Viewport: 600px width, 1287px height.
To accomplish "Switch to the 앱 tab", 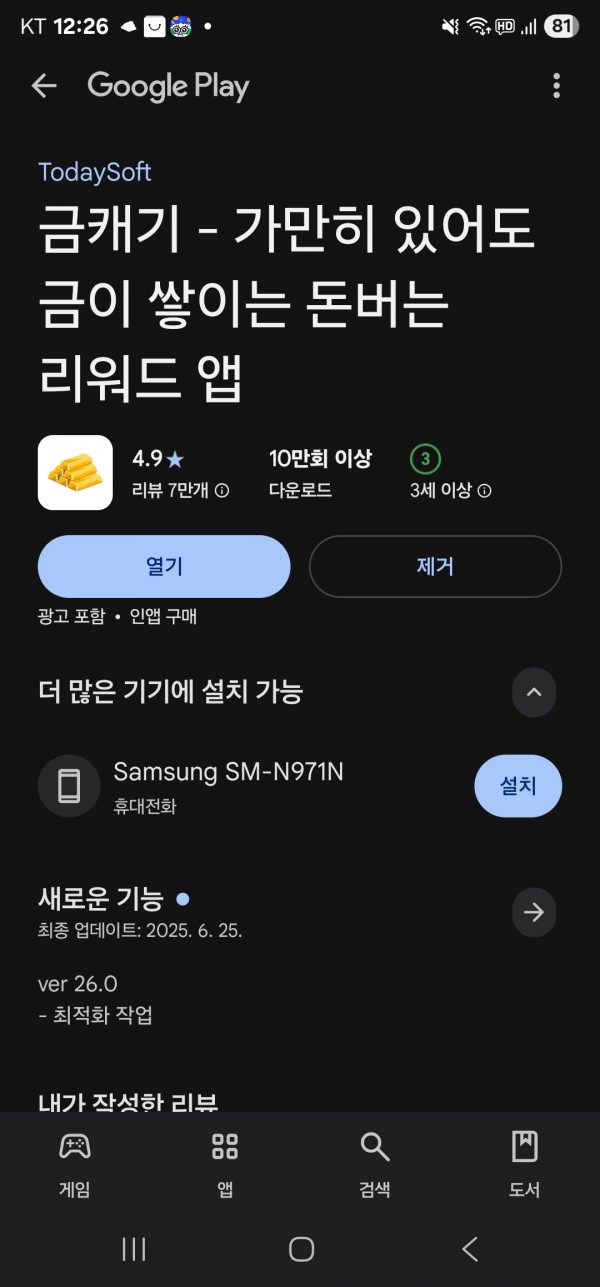I will pyautogui.click(x=225, y=1164).
